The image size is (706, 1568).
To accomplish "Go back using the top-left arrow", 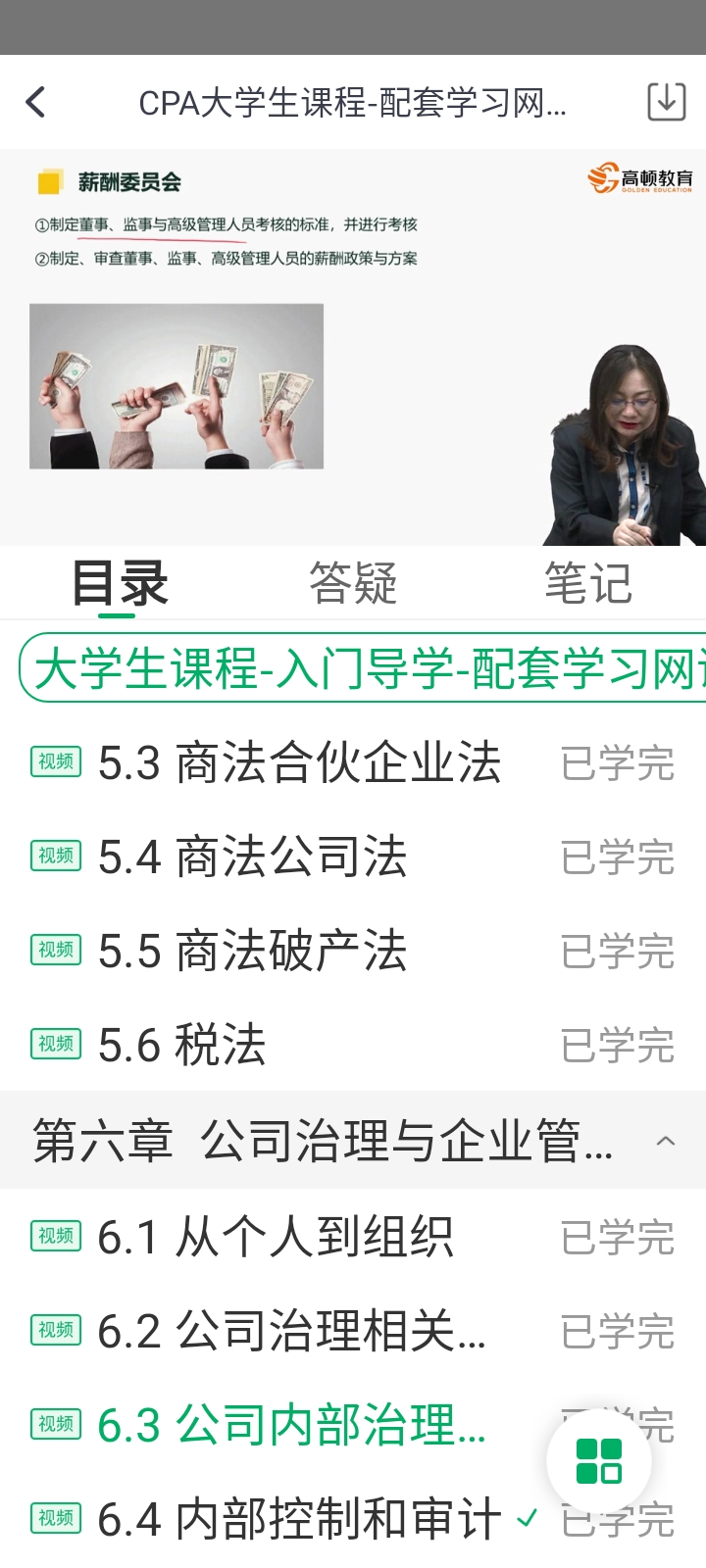I will 36,102.
